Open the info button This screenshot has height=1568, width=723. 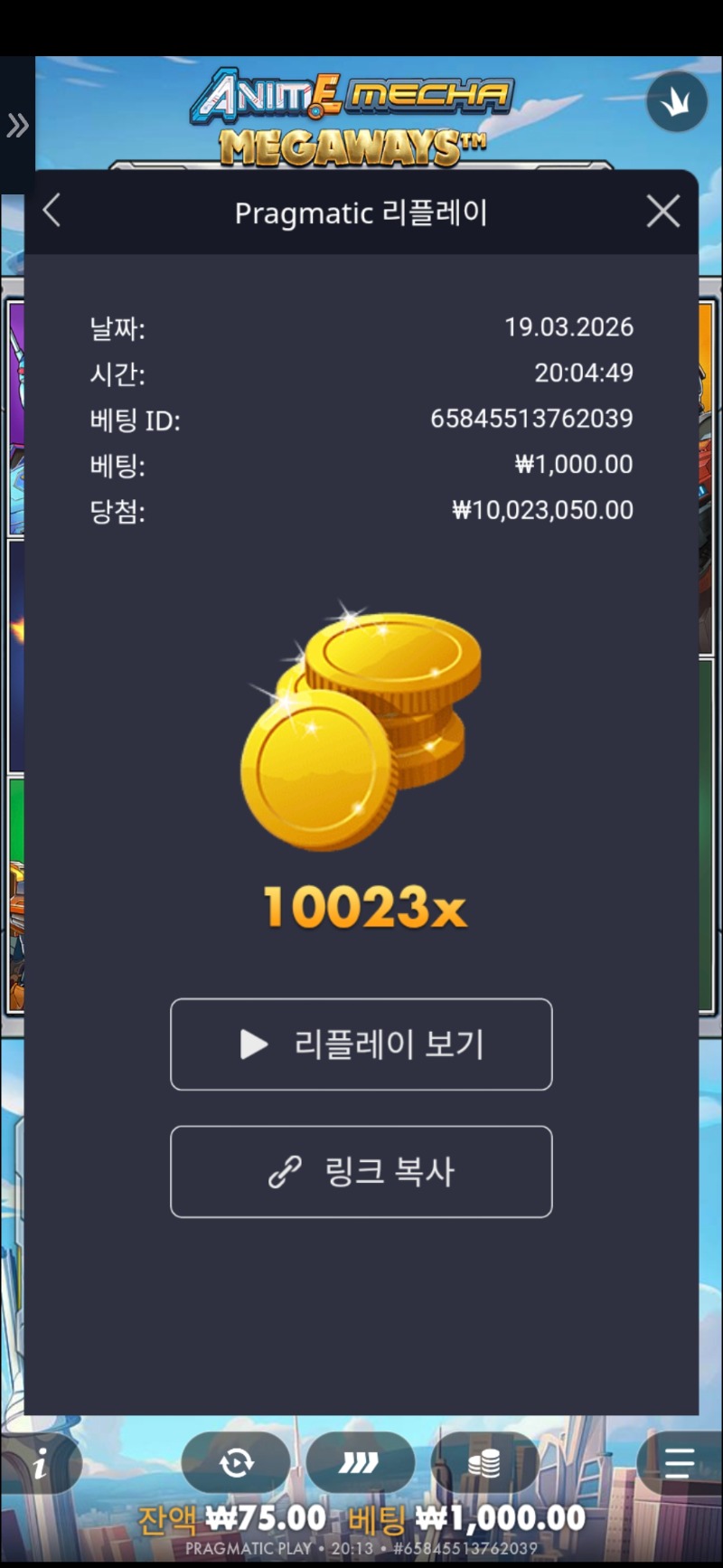coord(41,1462)
